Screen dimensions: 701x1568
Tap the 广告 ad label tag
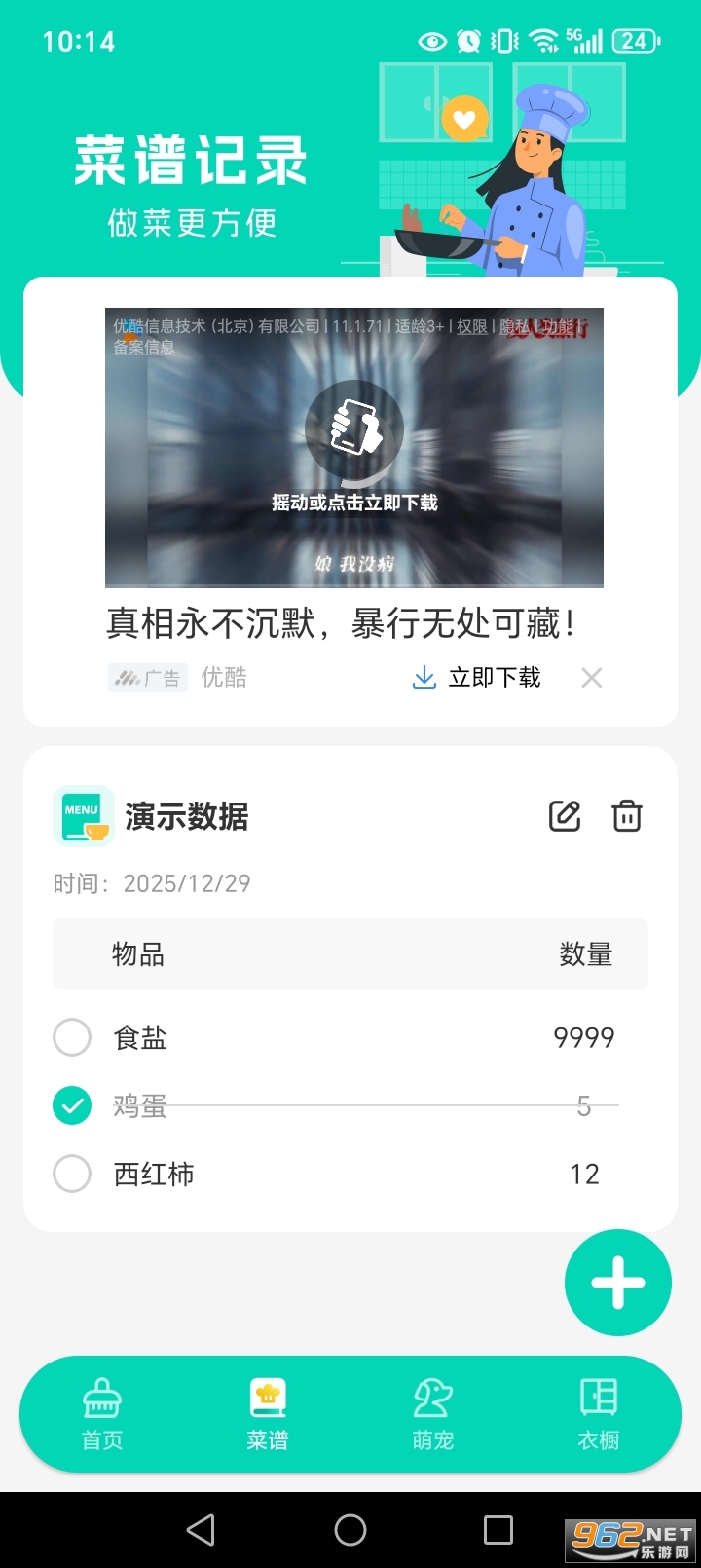147,677
